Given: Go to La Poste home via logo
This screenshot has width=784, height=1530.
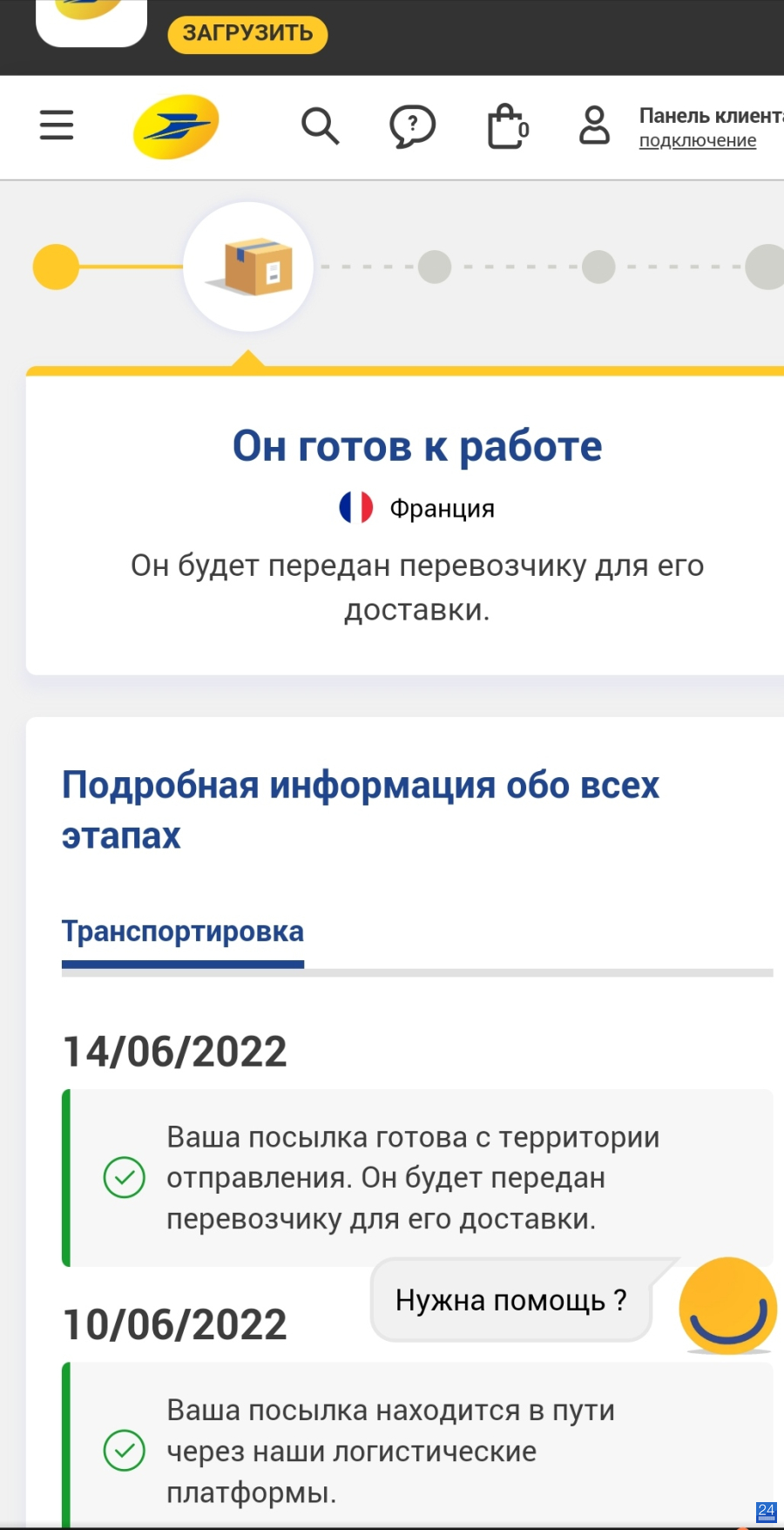Looking at the screenshot, I should tap(176, 126).
